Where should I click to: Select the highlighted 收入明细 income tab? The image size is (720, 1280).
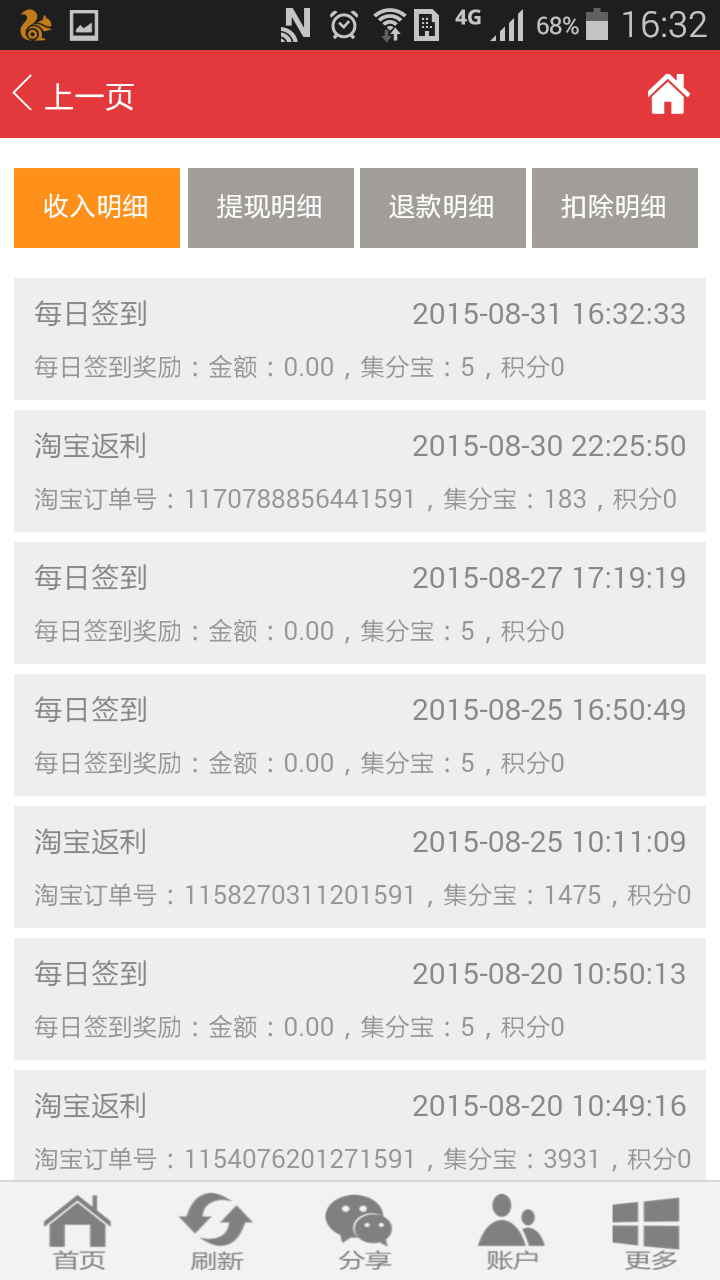pos(96,207)
